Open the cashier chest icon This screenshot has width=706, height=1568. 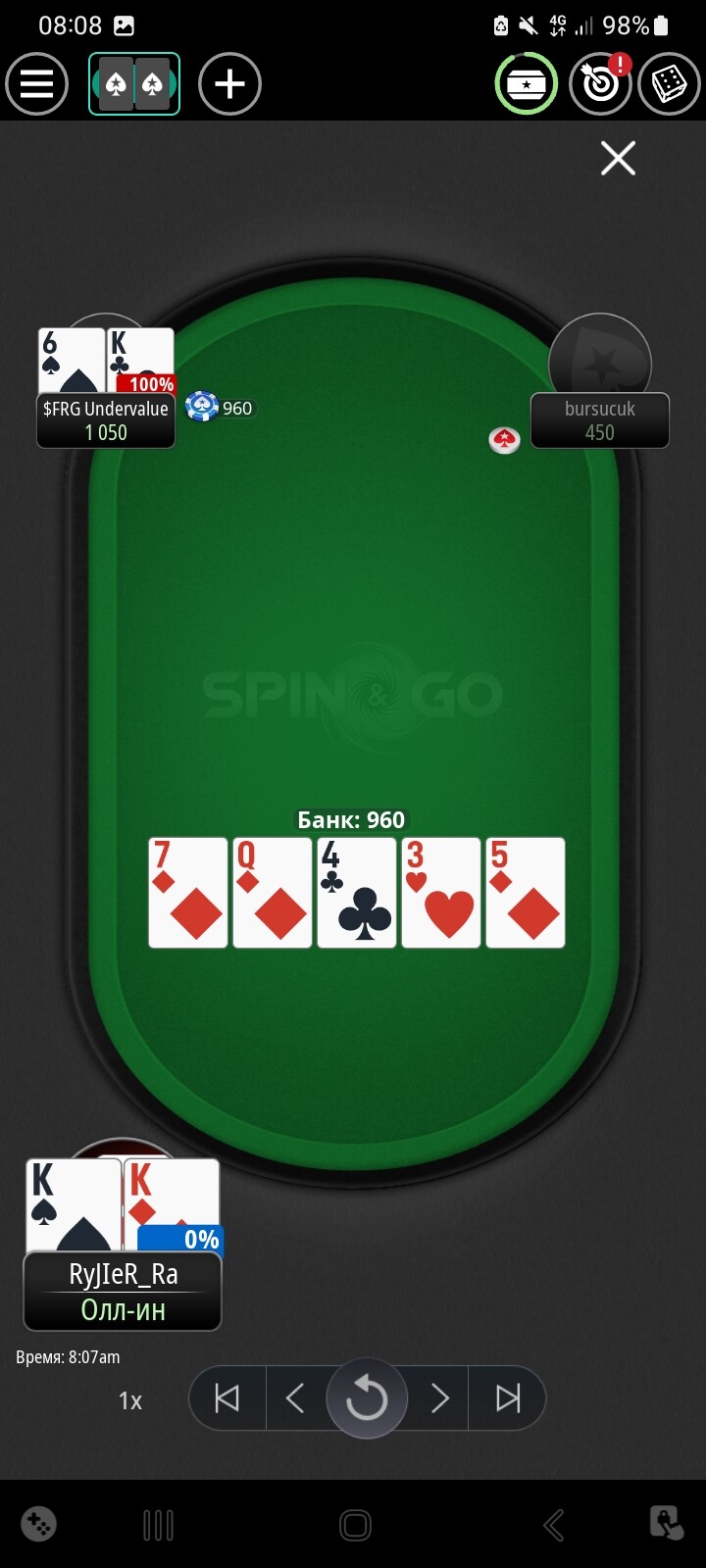pyautogui.click(x=527, y=84)
